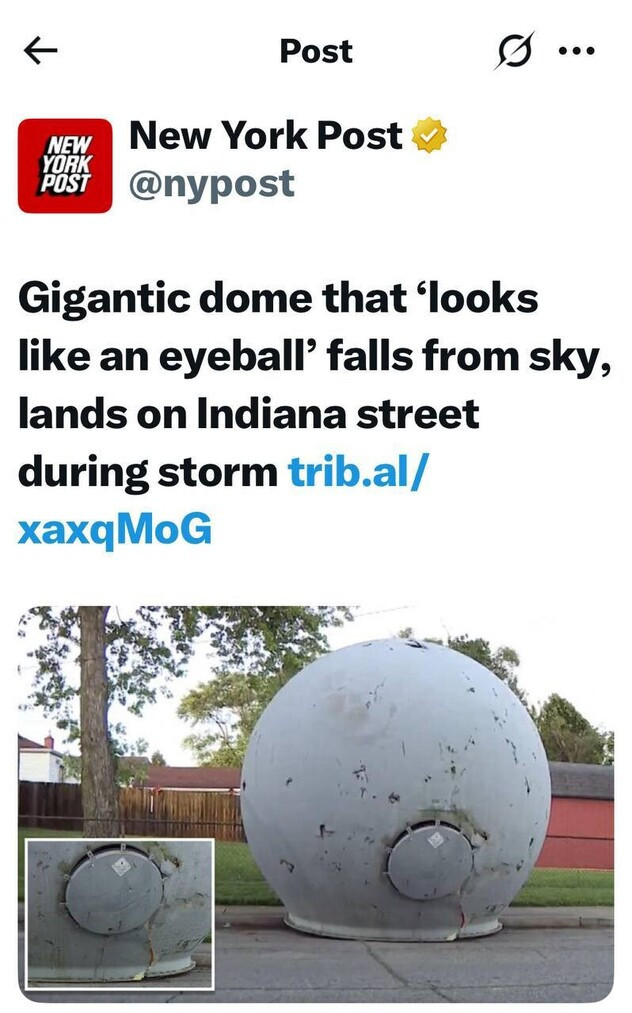View the dome photo in full screen
The image size is (632, 1013).
(x=400, y=790)
